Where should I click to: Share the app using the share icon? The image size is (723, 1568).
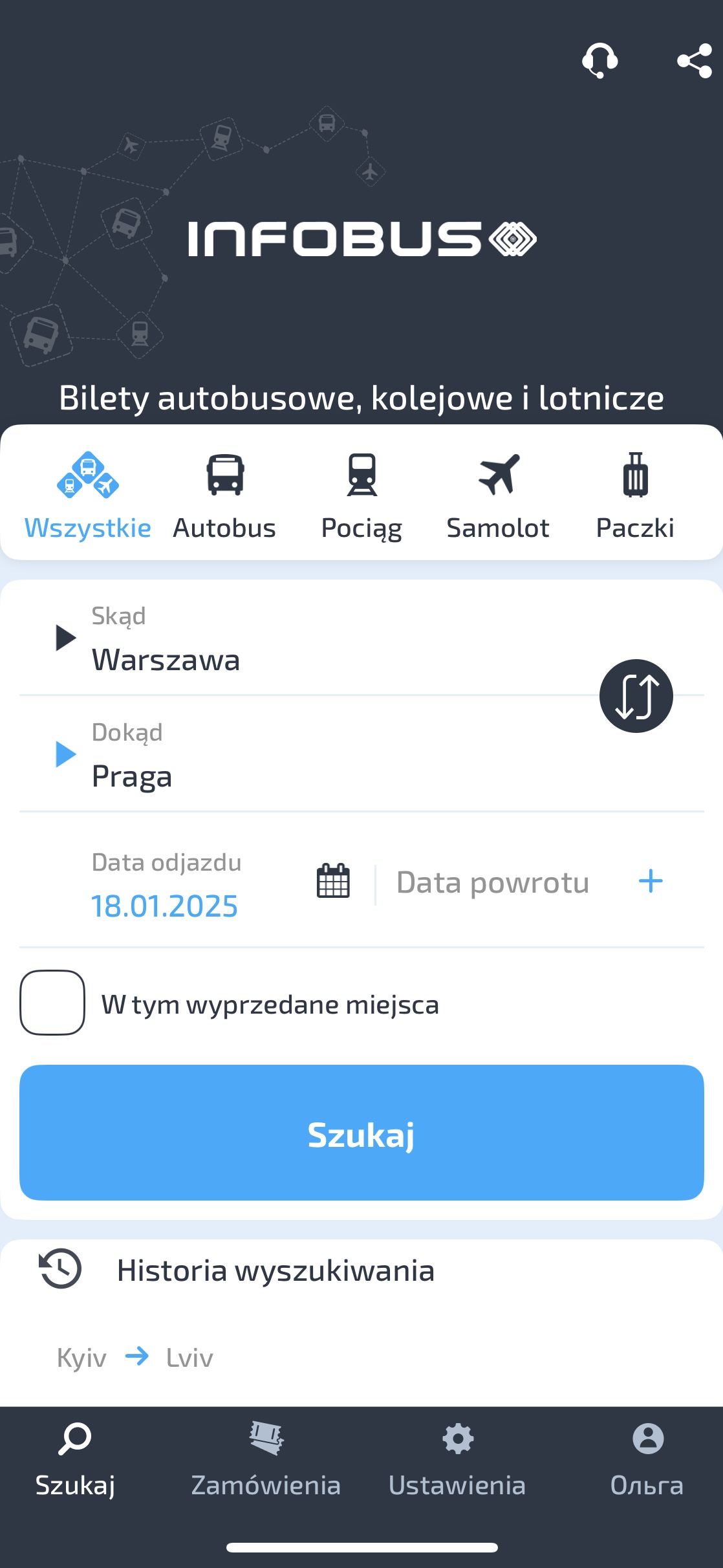point(695,61)
